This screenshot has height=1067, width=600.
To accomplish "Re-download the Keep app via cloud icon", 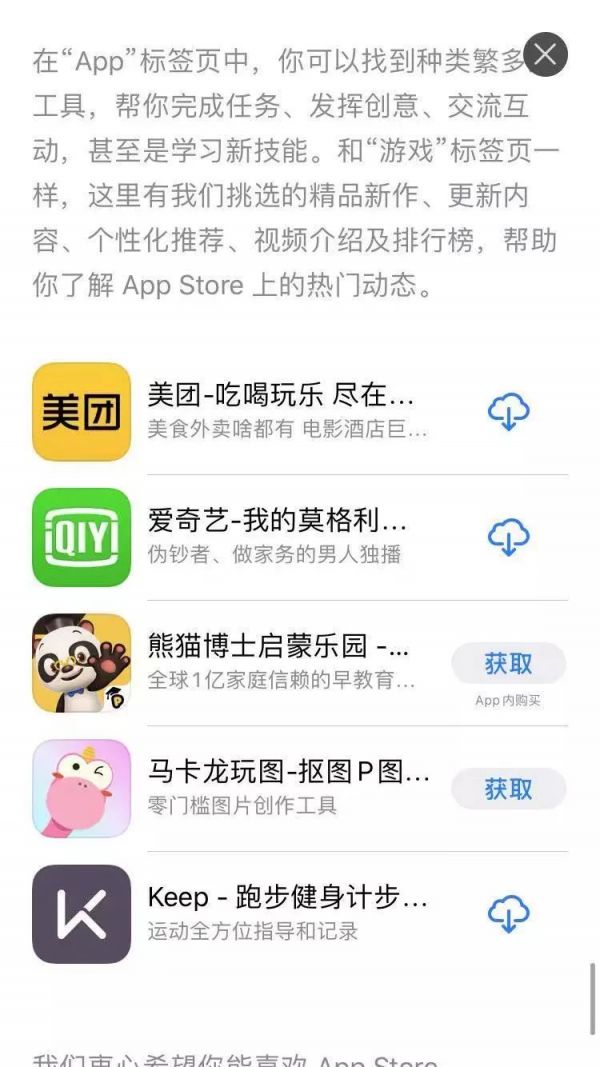I will pos(508,915).
